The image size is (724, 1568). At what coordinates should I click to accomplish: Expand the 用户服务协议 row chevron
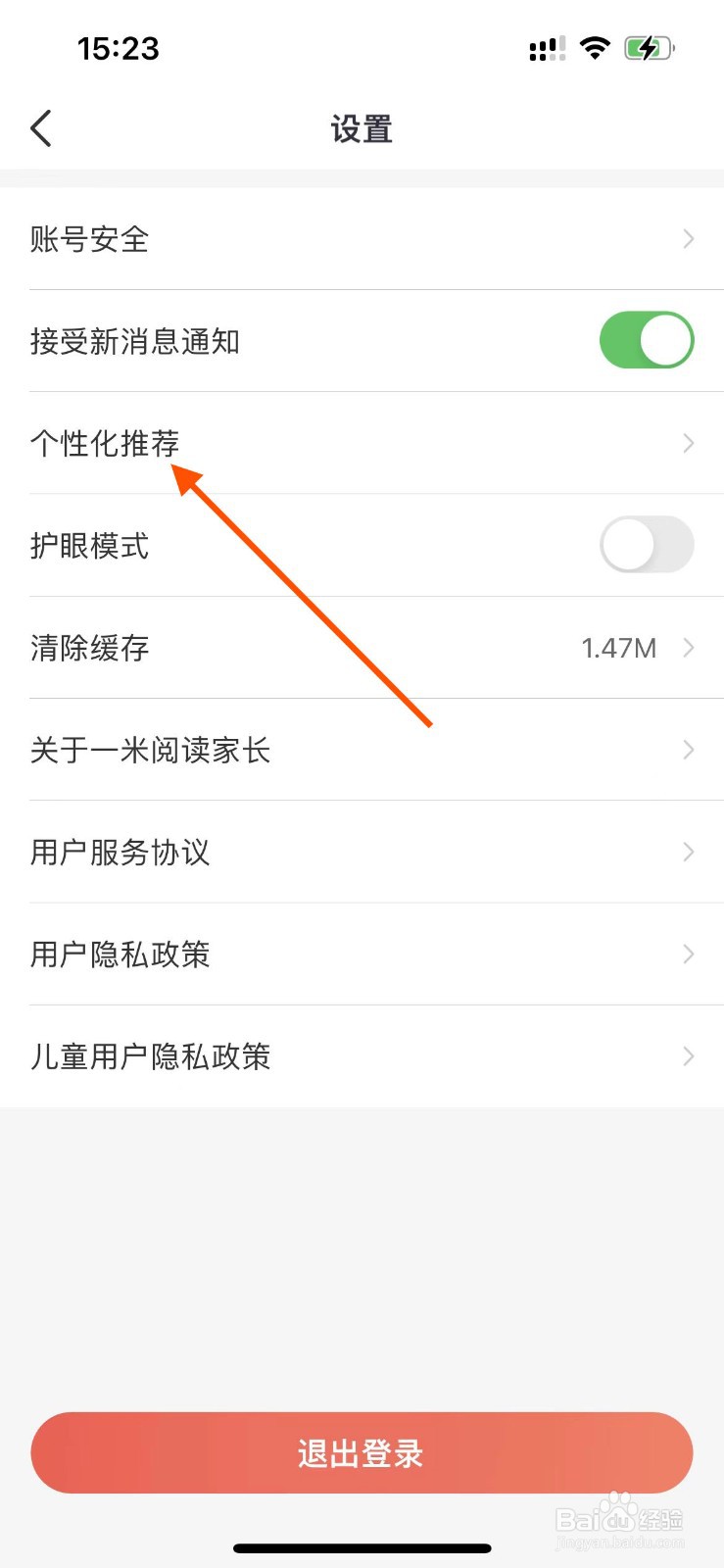(x=687, y=852)
